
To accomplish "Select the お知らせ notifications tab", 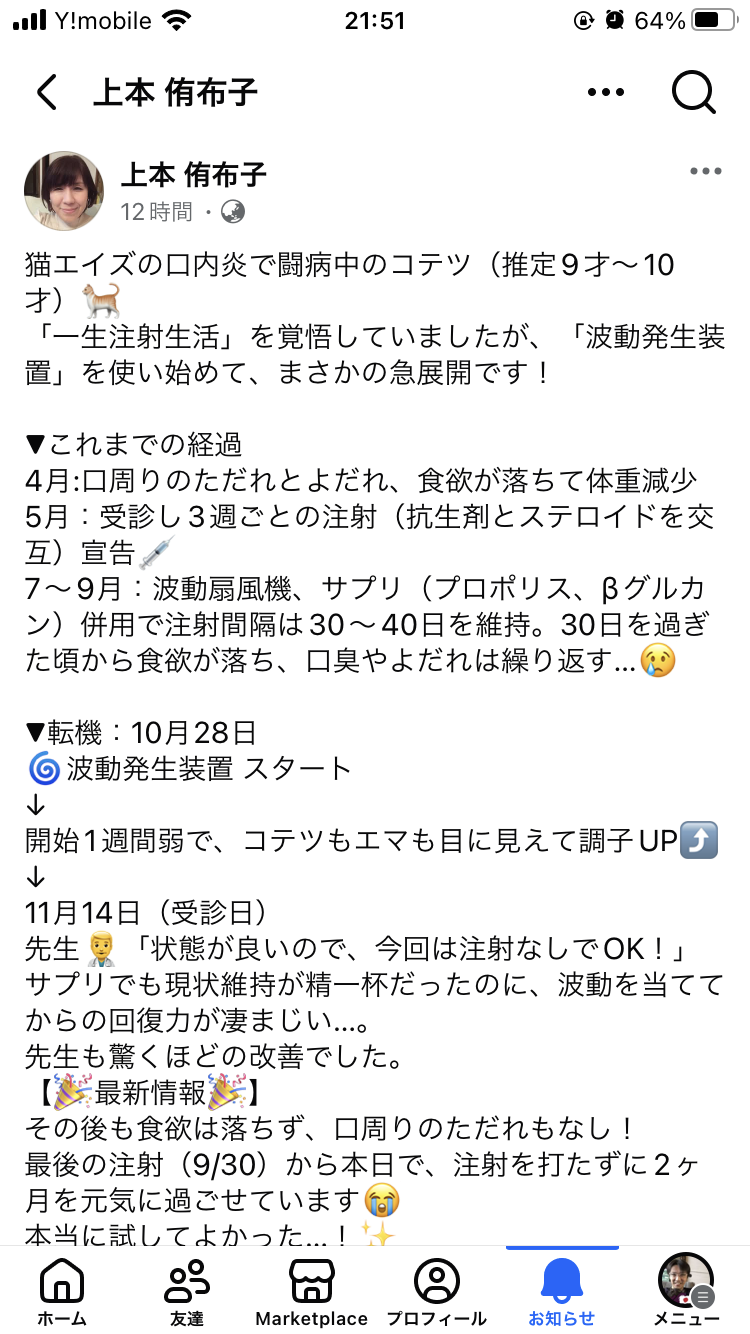I will (561, 1292).
